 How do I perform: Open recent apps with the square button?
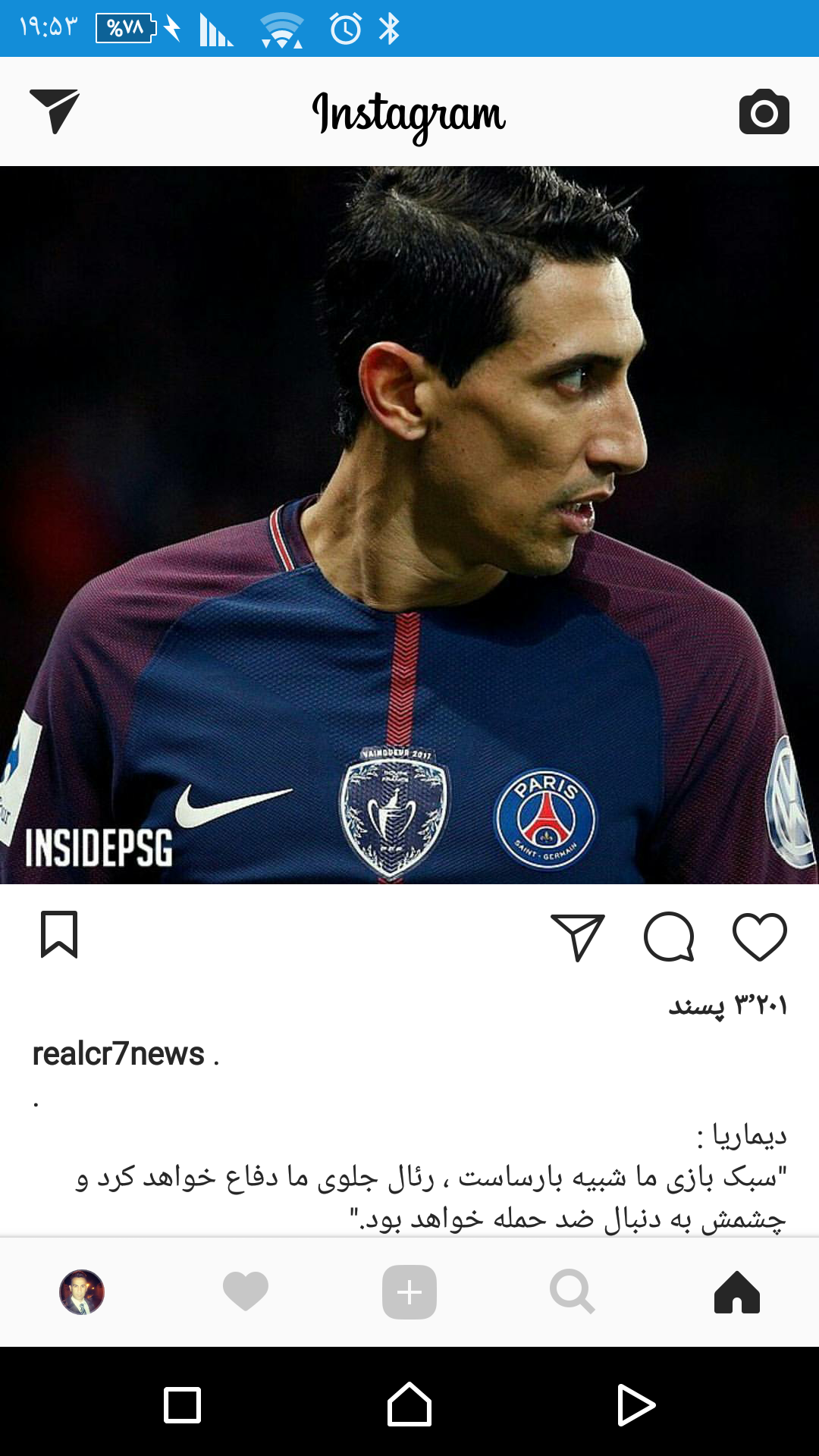coord(183,1405)
